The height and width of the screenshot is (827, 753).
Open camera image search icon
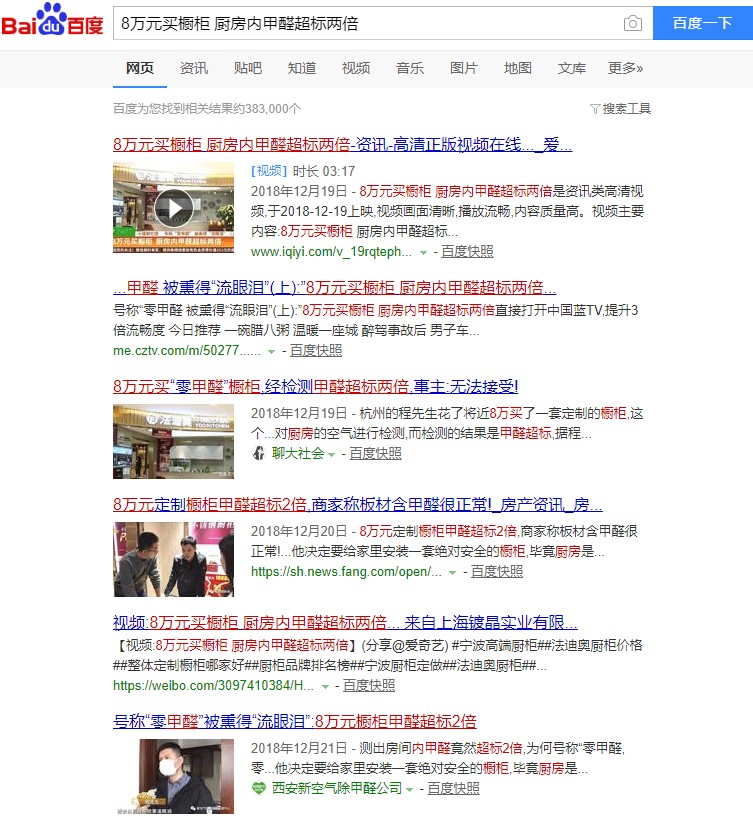tap(632, 23)
